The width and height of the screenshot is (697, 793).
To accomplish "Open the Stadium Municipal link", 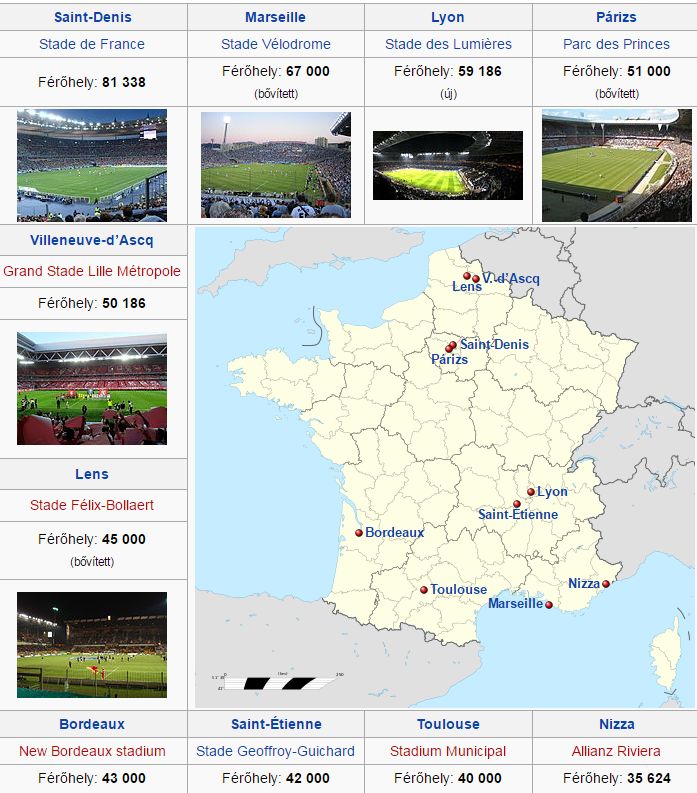I will [x=448, y=751].
